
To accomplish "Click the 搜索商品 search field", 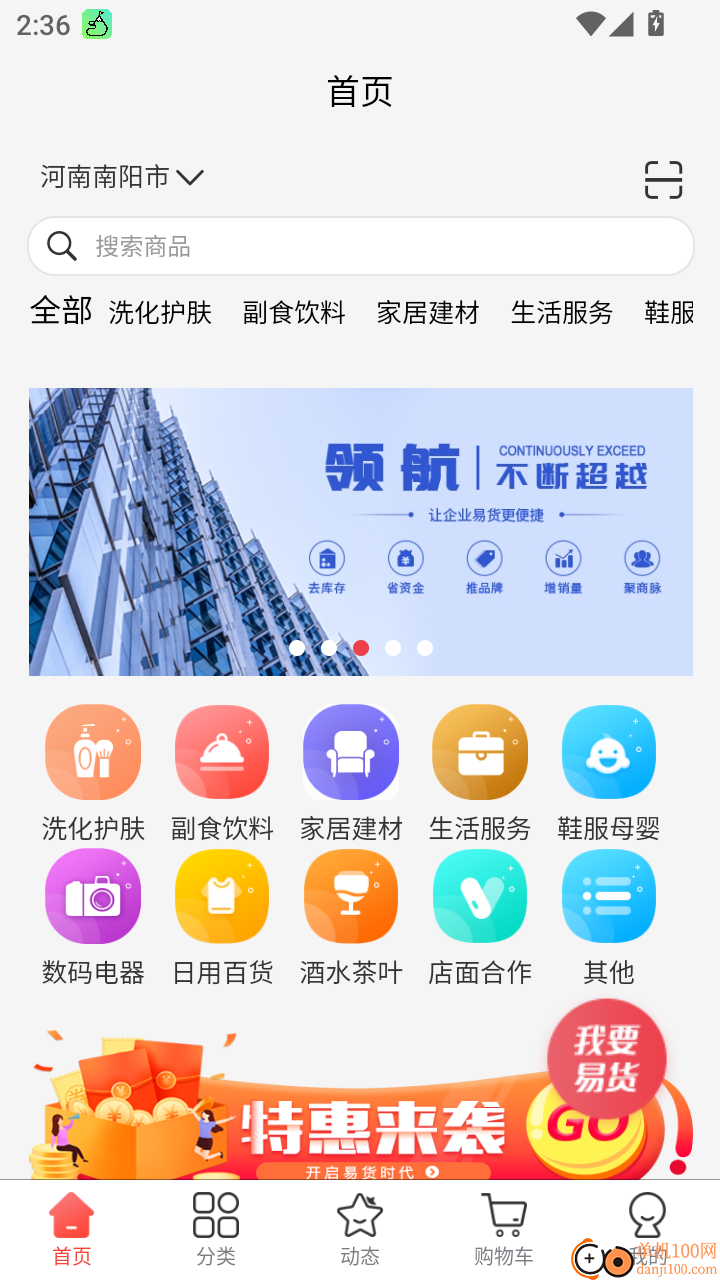I will coord(360,246).
